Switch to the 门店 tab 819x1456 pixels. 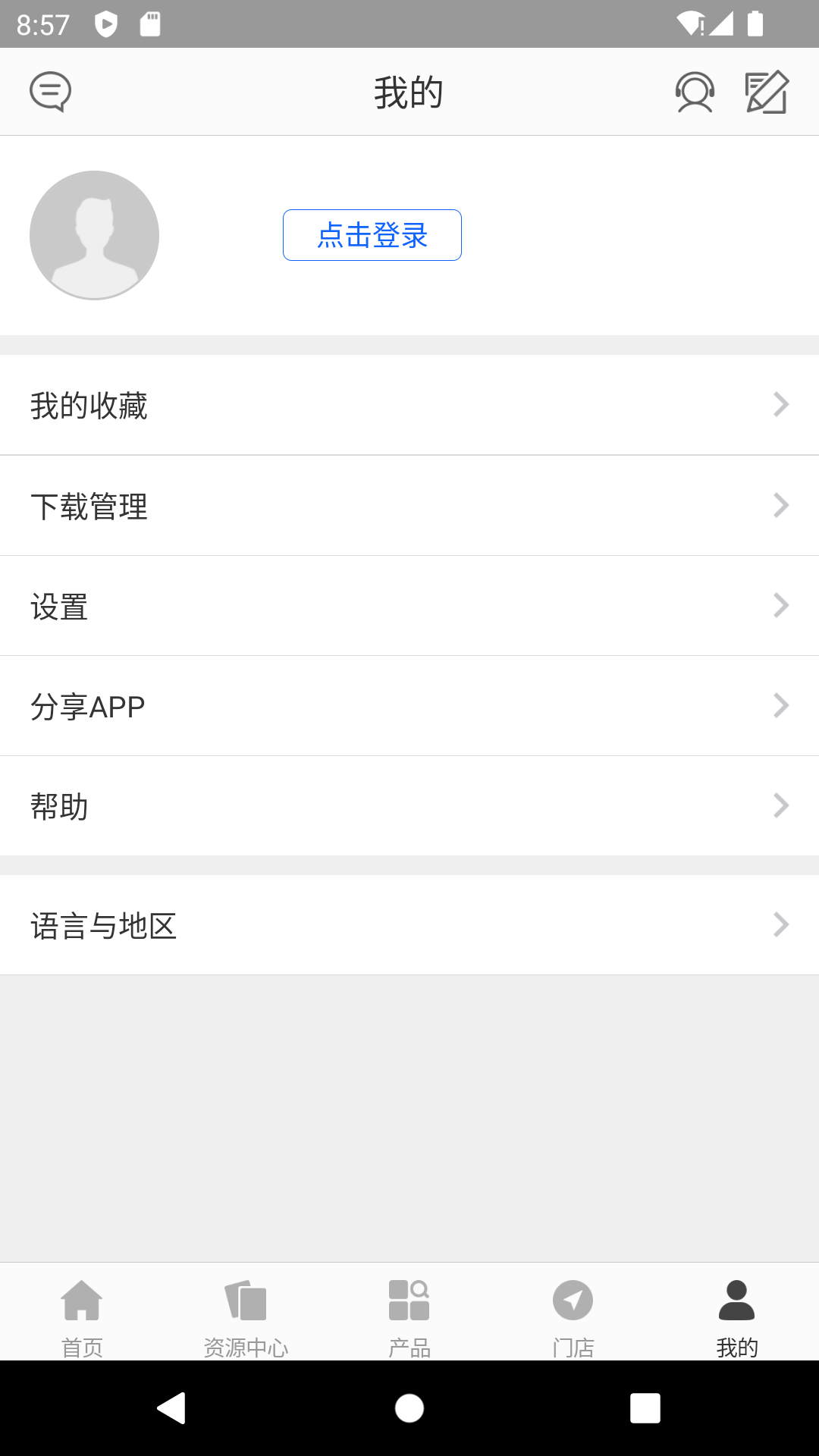pos(573,1319)
